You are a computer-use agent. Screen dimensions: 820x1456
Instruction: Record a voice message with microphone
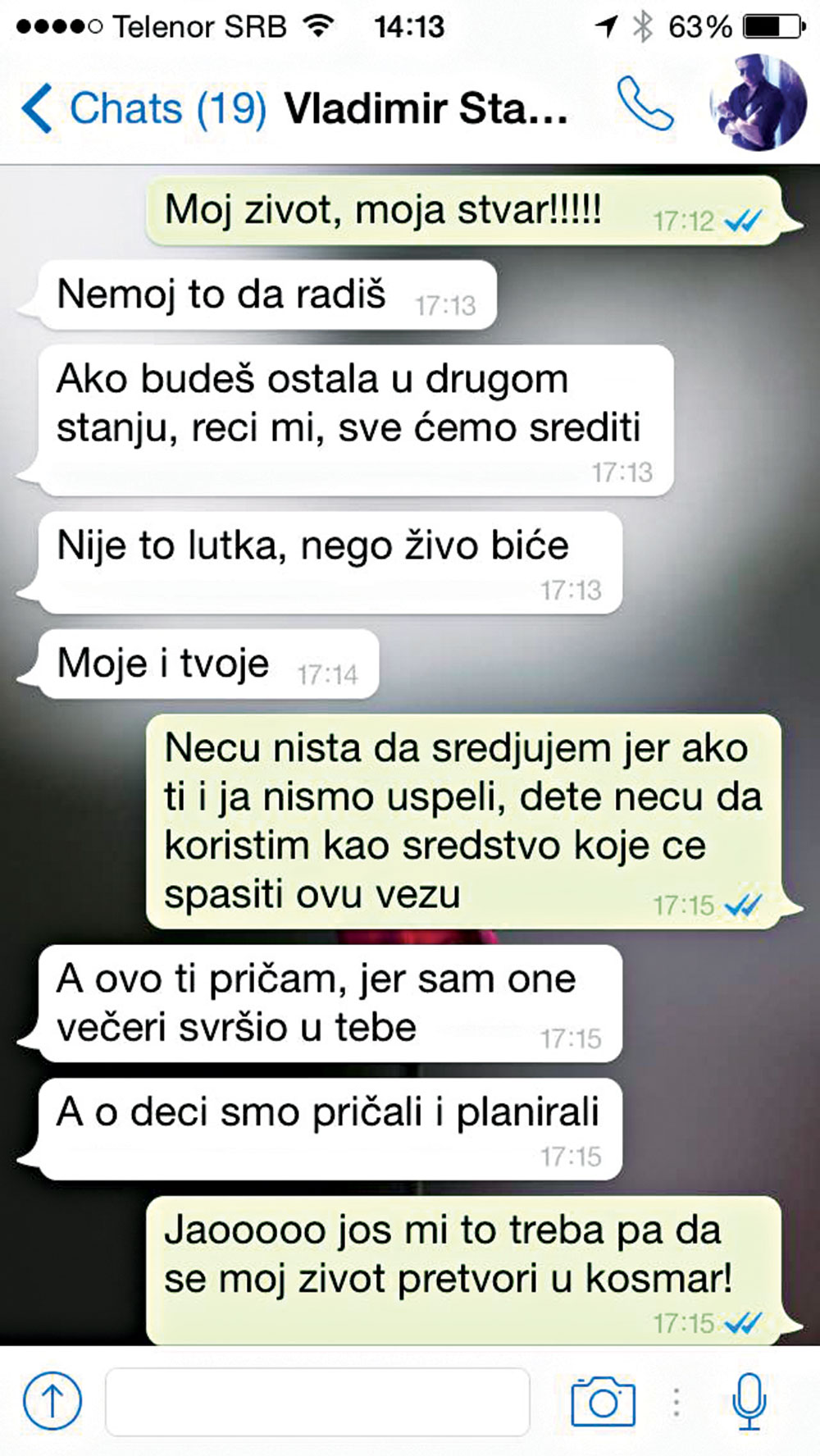point(749,1401)
